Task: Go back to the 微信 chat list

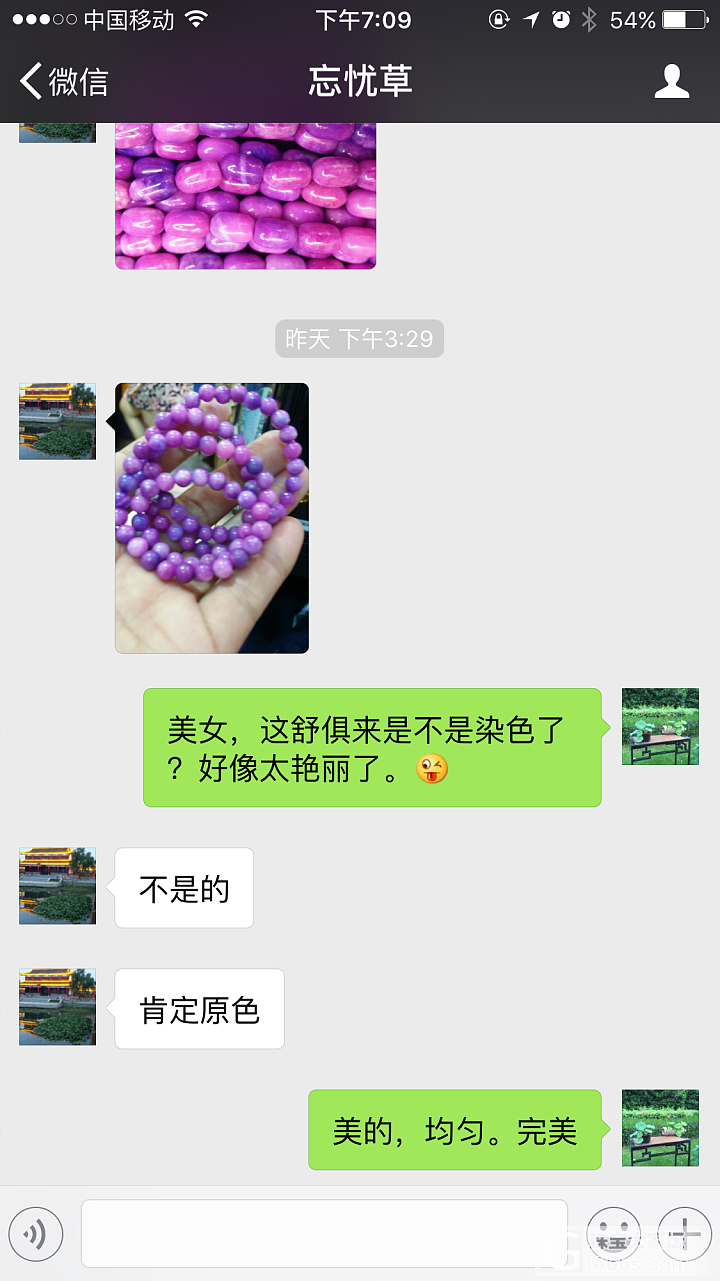Action: tap(64, 82)
